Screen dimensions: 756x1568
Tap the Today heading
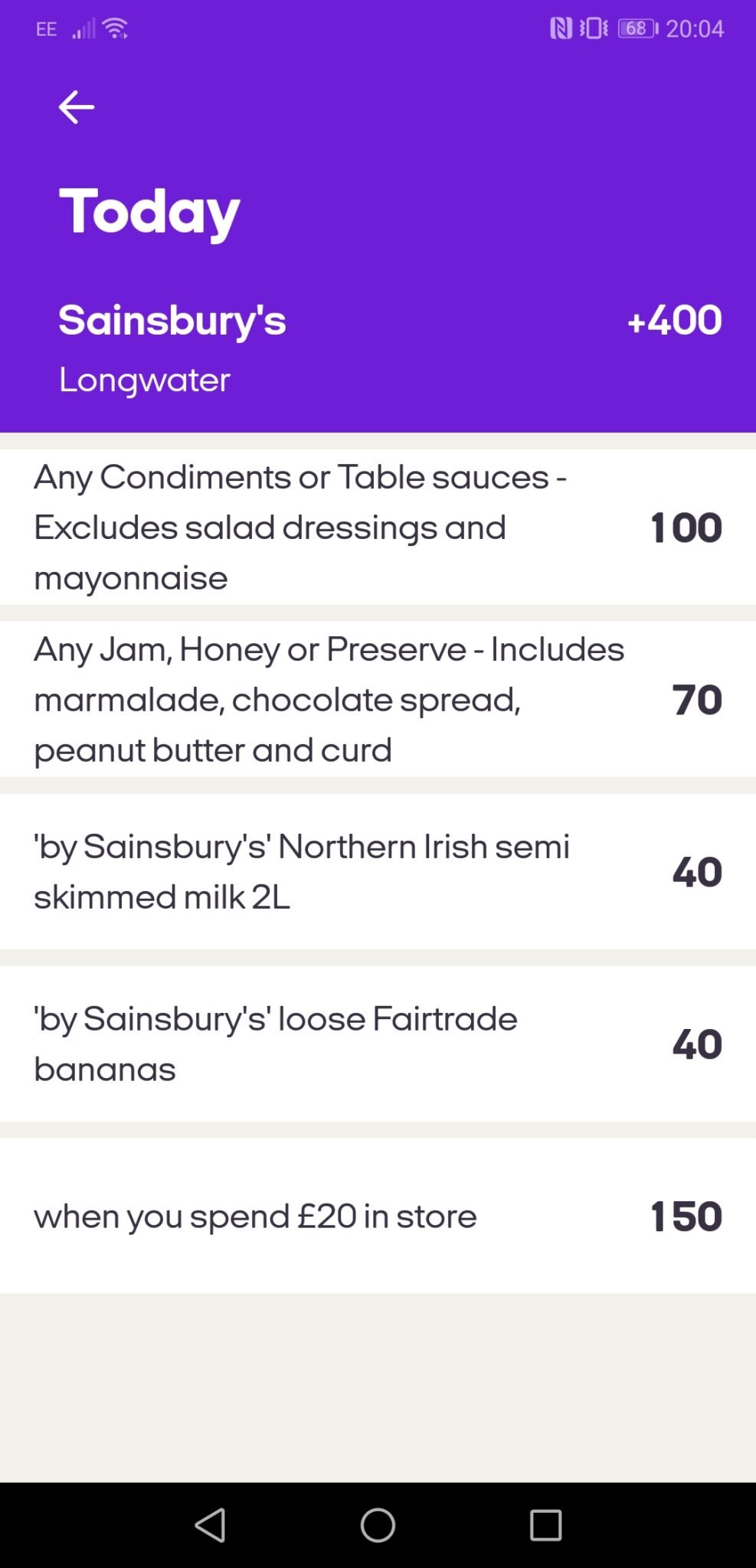pos(150,208)
